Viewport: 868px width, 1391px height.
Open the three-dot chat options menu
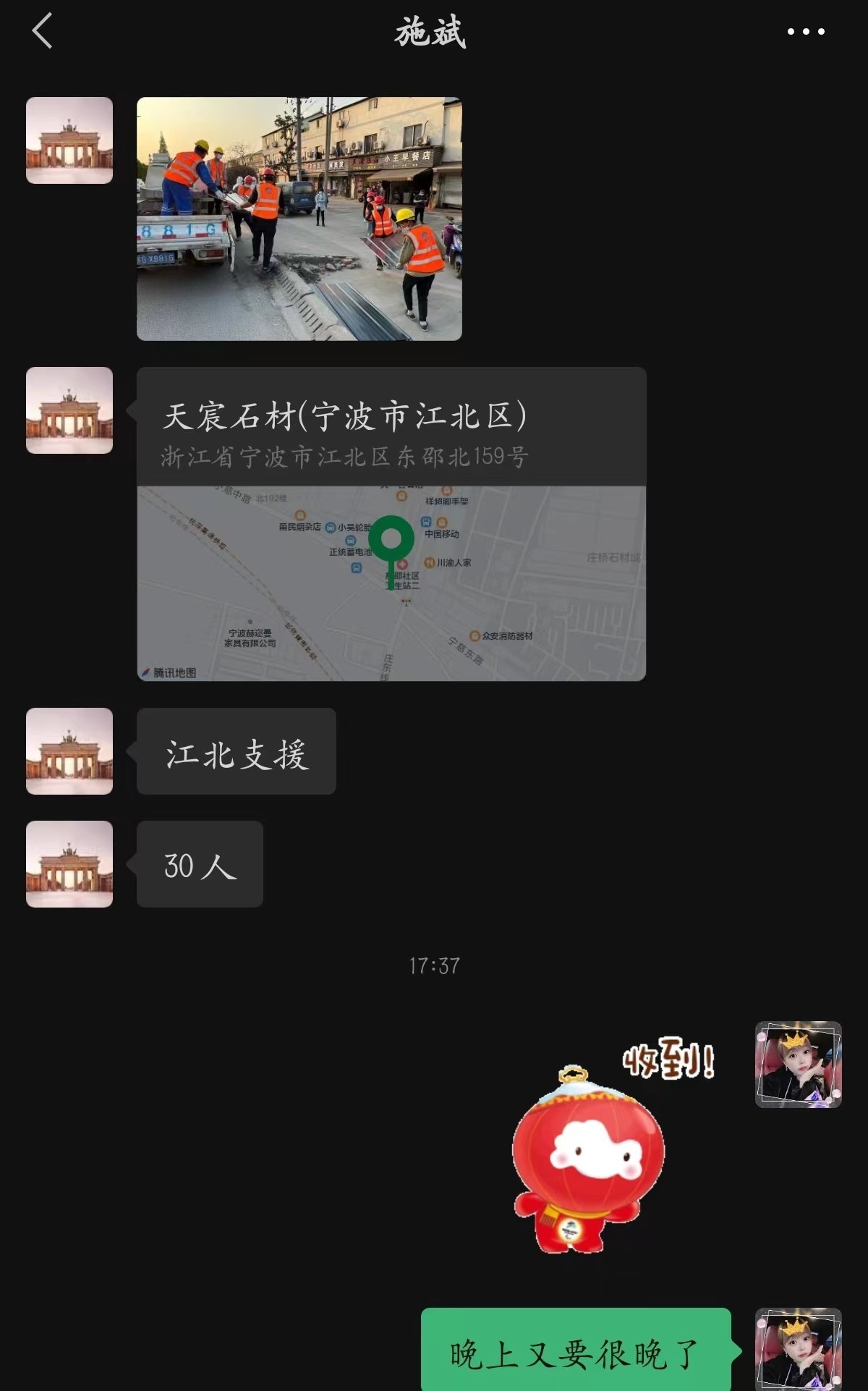806,31
